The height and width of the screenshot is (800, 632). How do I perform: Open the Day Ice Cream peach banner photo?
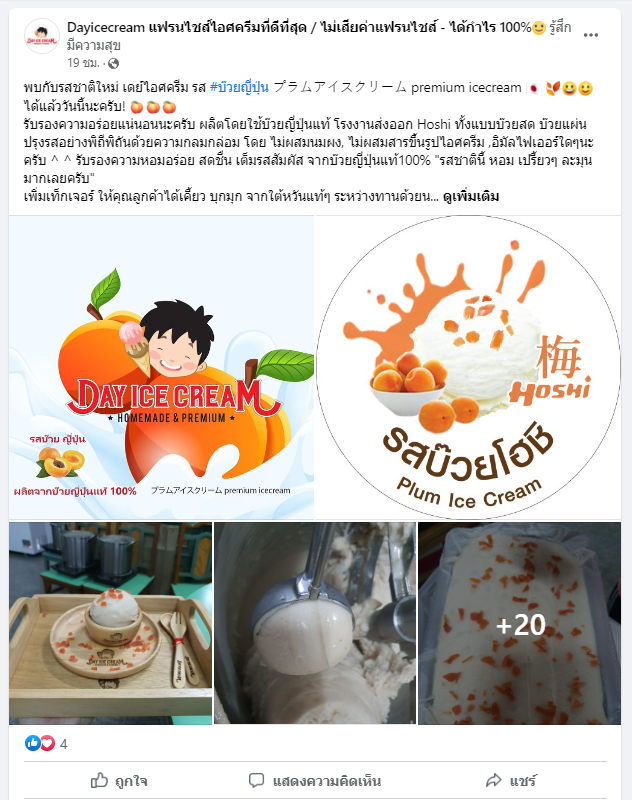(161, 367)
